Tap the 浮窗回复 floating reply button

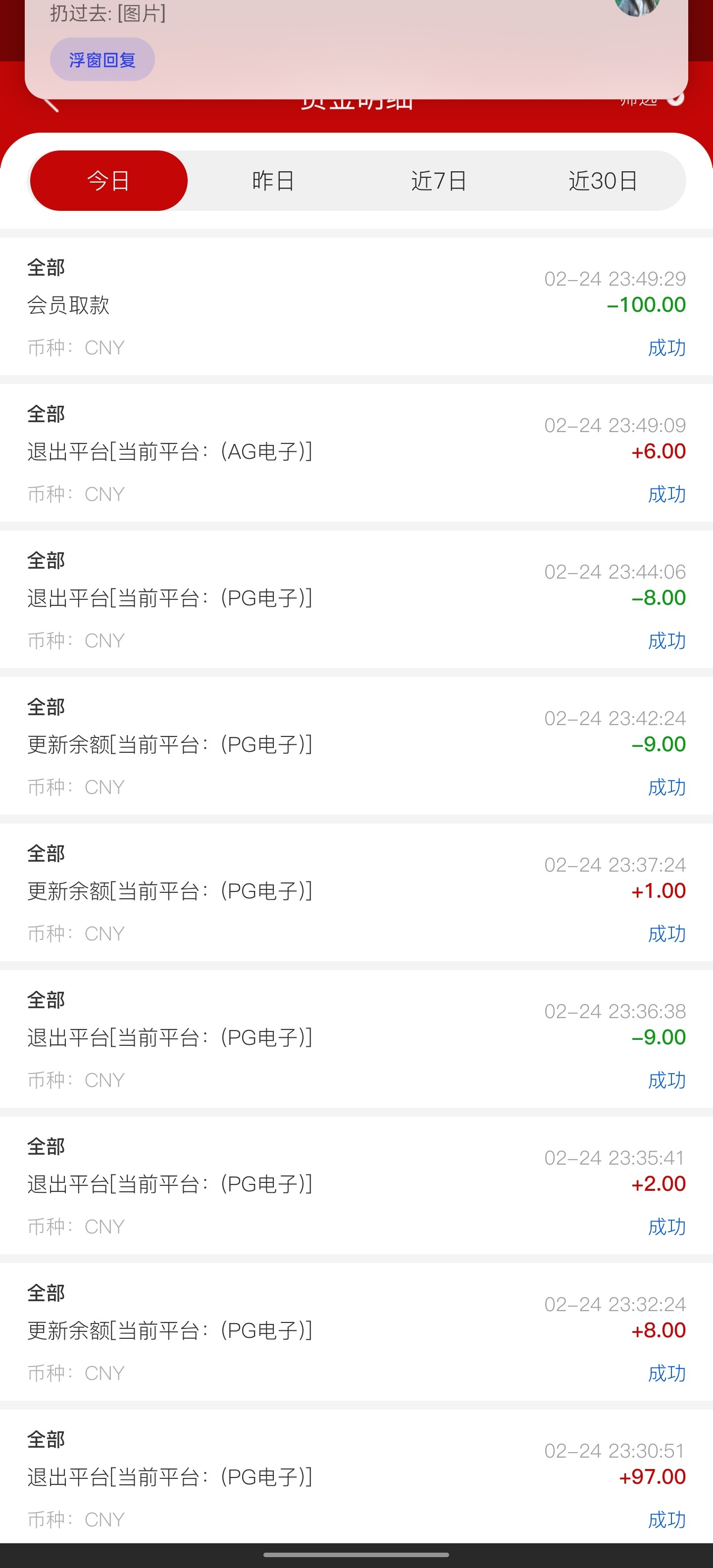click(x=102, y=60)
